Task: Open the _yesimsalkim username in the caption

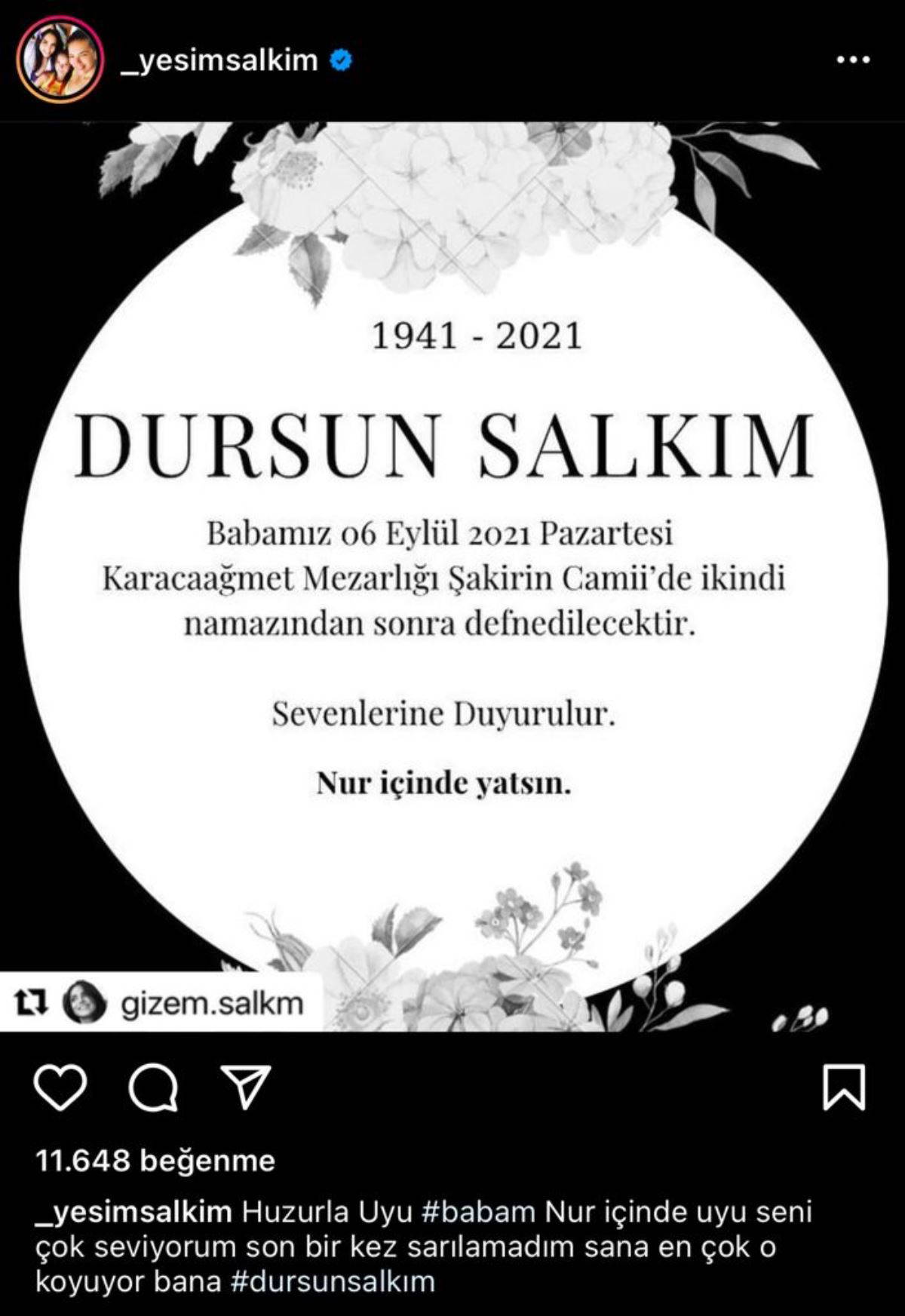Action: click(134, 1212)
